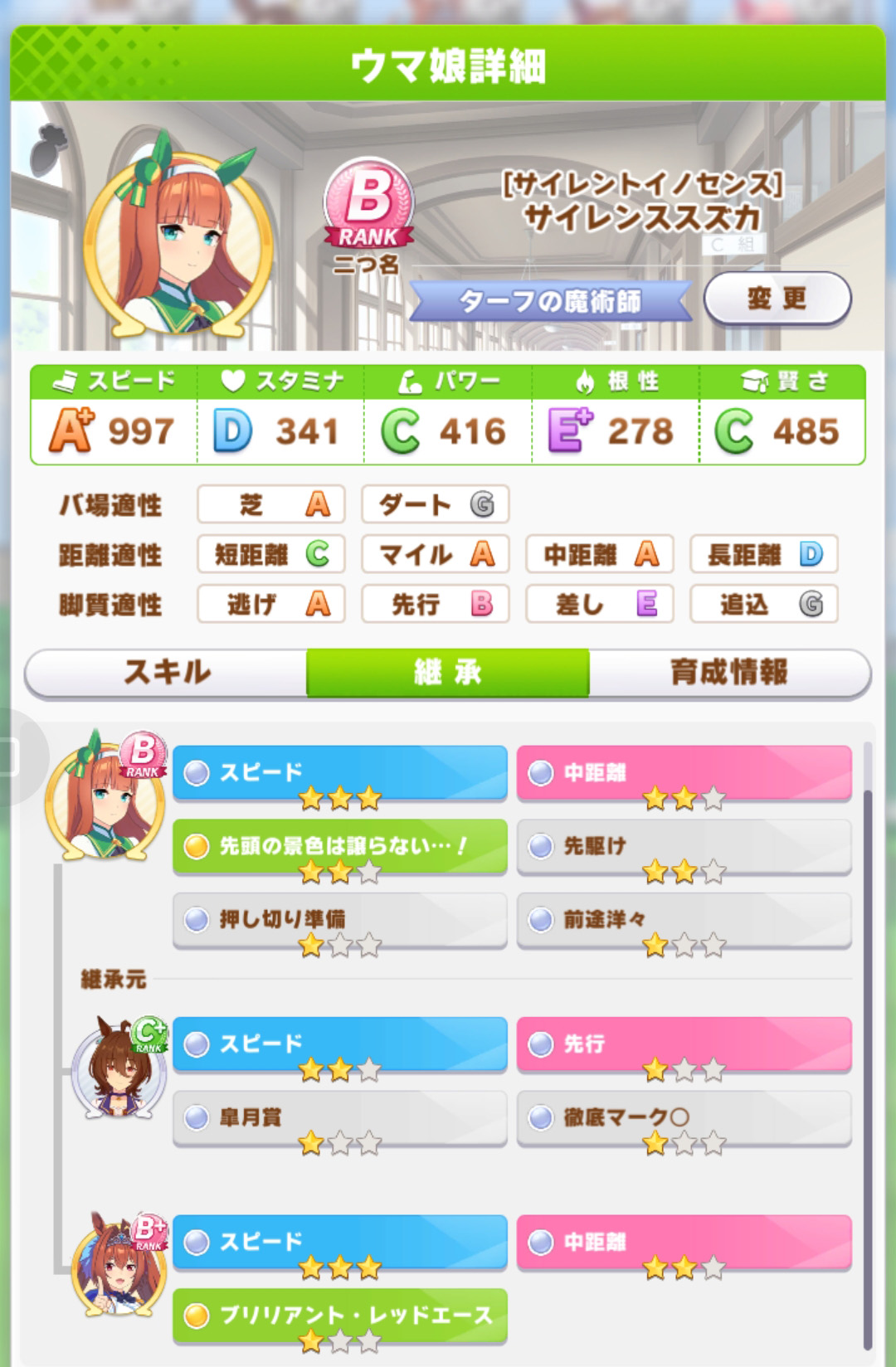
Task: Open the 育成情報 tab
Action: point(728,672)
